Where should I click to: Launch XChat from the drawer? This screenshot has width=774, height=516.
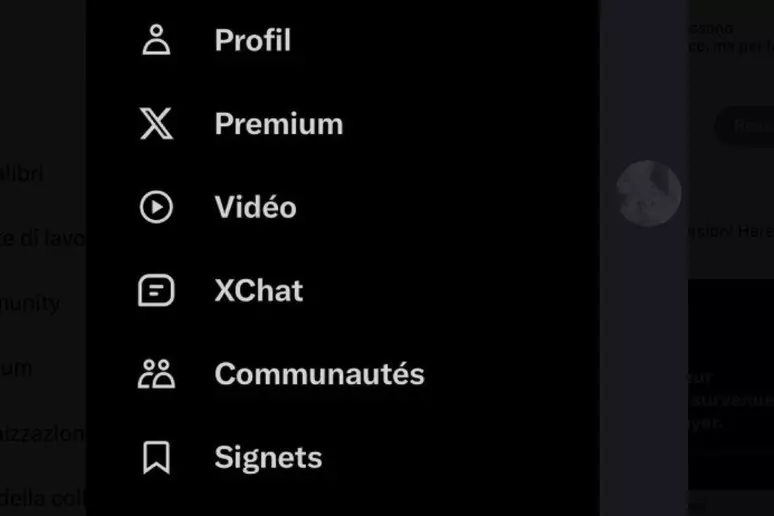258,291
